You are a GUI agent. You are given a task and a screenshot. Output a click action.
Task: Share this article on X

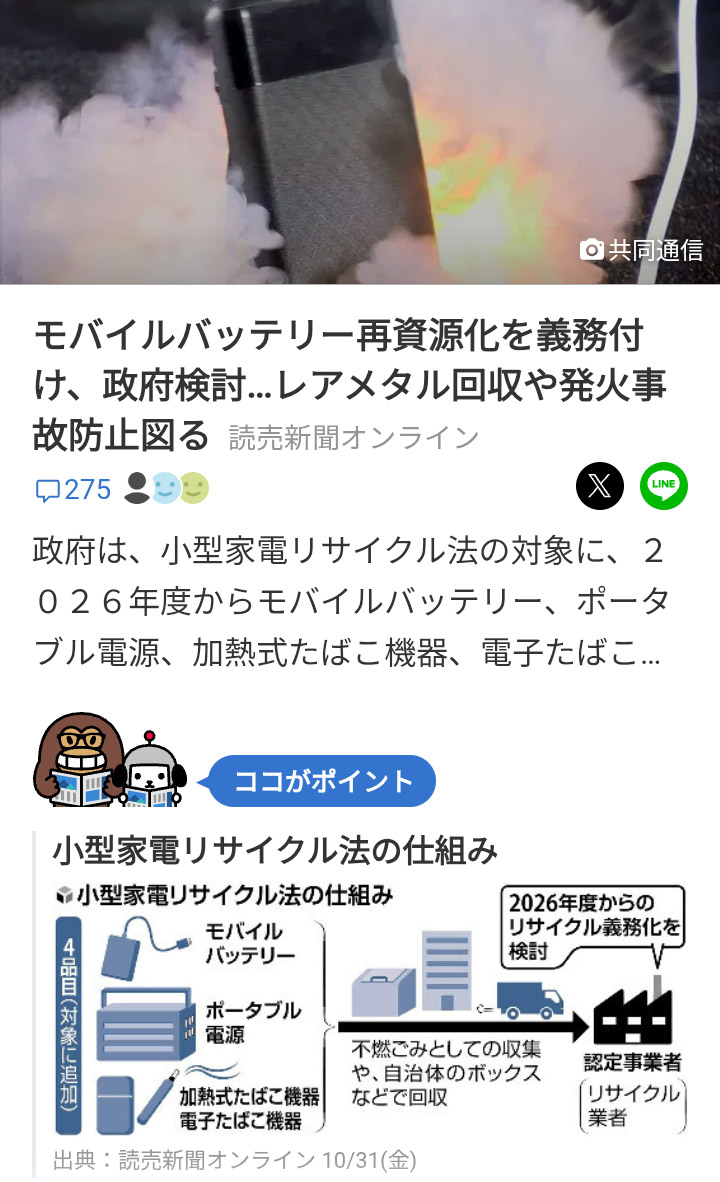(600, 487)
